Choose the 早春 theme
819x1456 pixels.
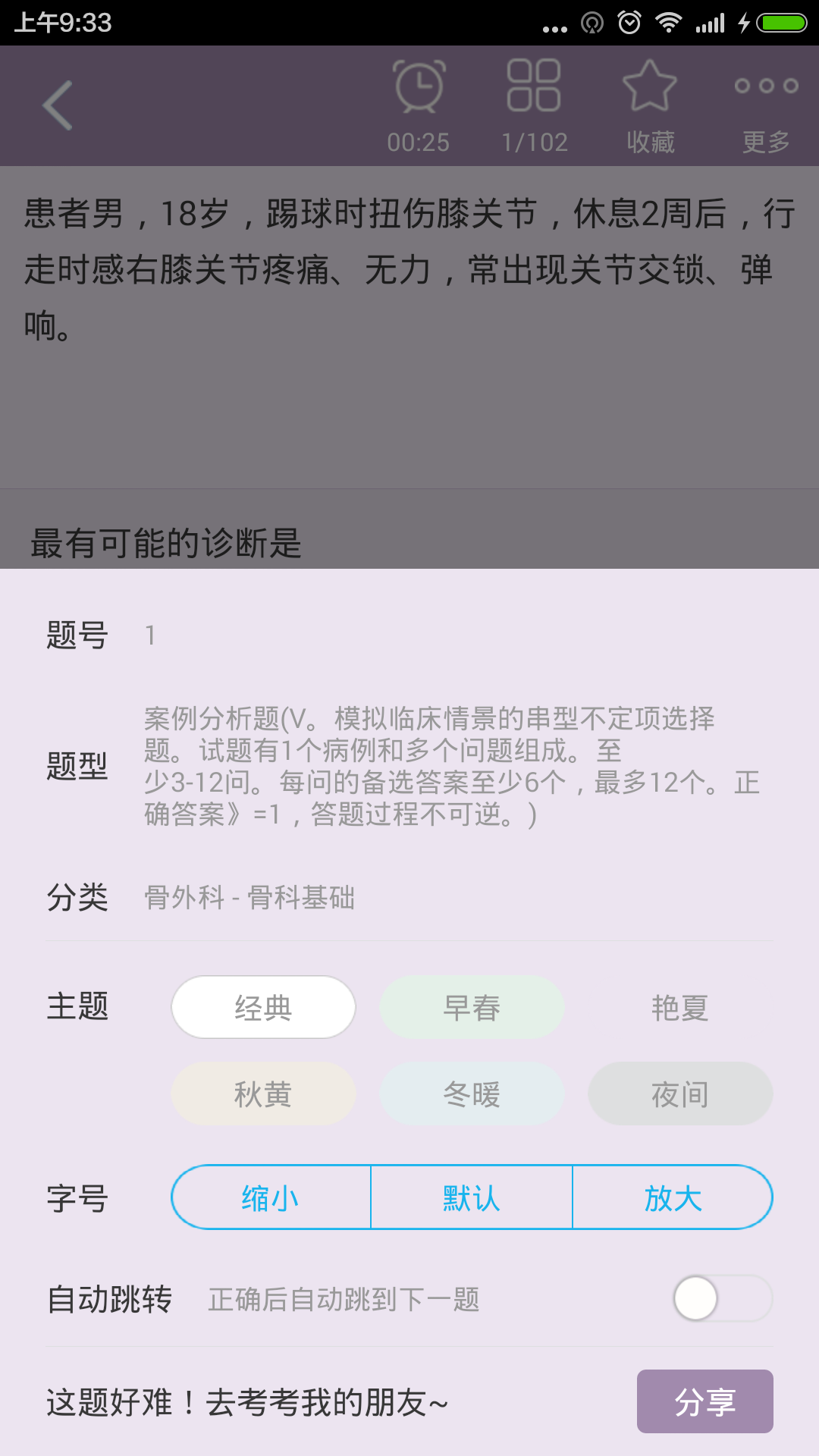[472, 1007]
